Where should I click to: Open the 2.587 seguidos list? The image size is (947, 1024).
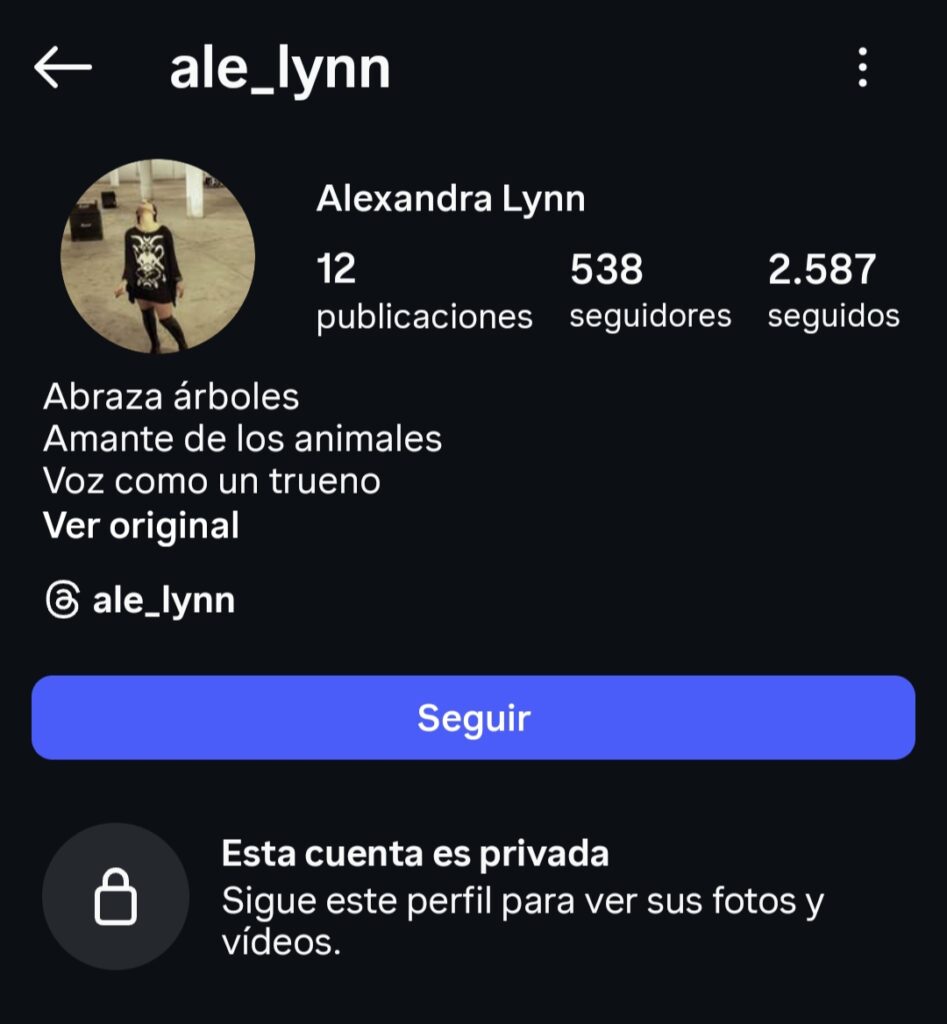click(833, 291)
